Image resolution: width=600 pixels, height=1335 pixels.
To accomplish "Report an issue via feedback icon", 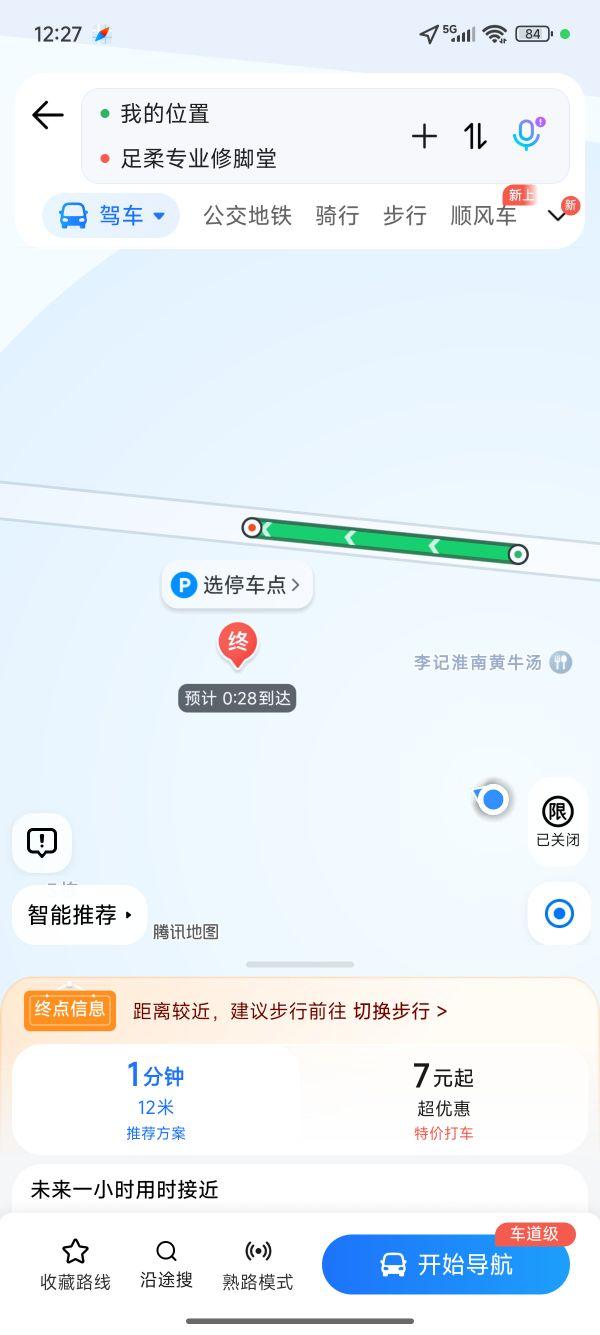I will (x=42, y=842).
